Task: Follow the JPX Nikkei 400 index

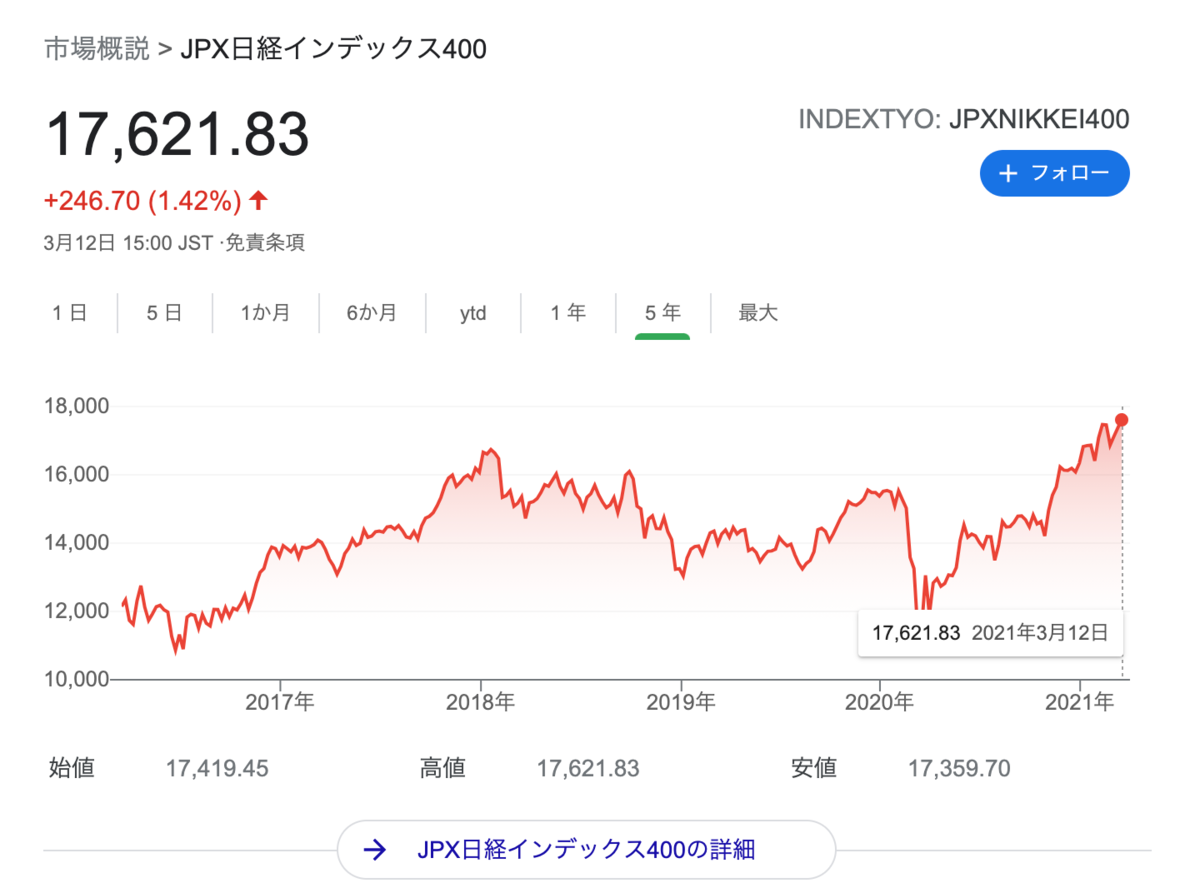Action: pyautogui.click(x=1054, y=174)
